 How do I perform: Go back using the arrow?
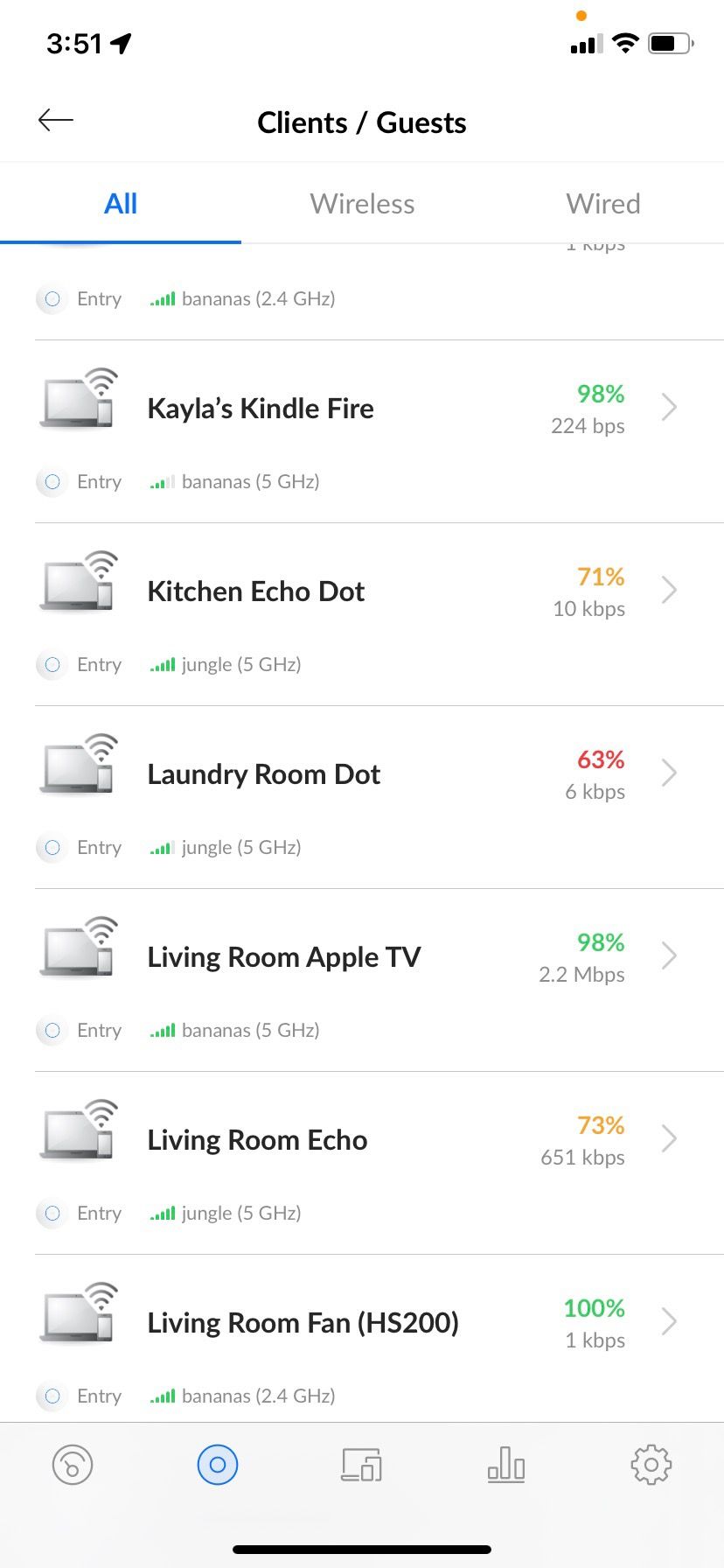56,121
